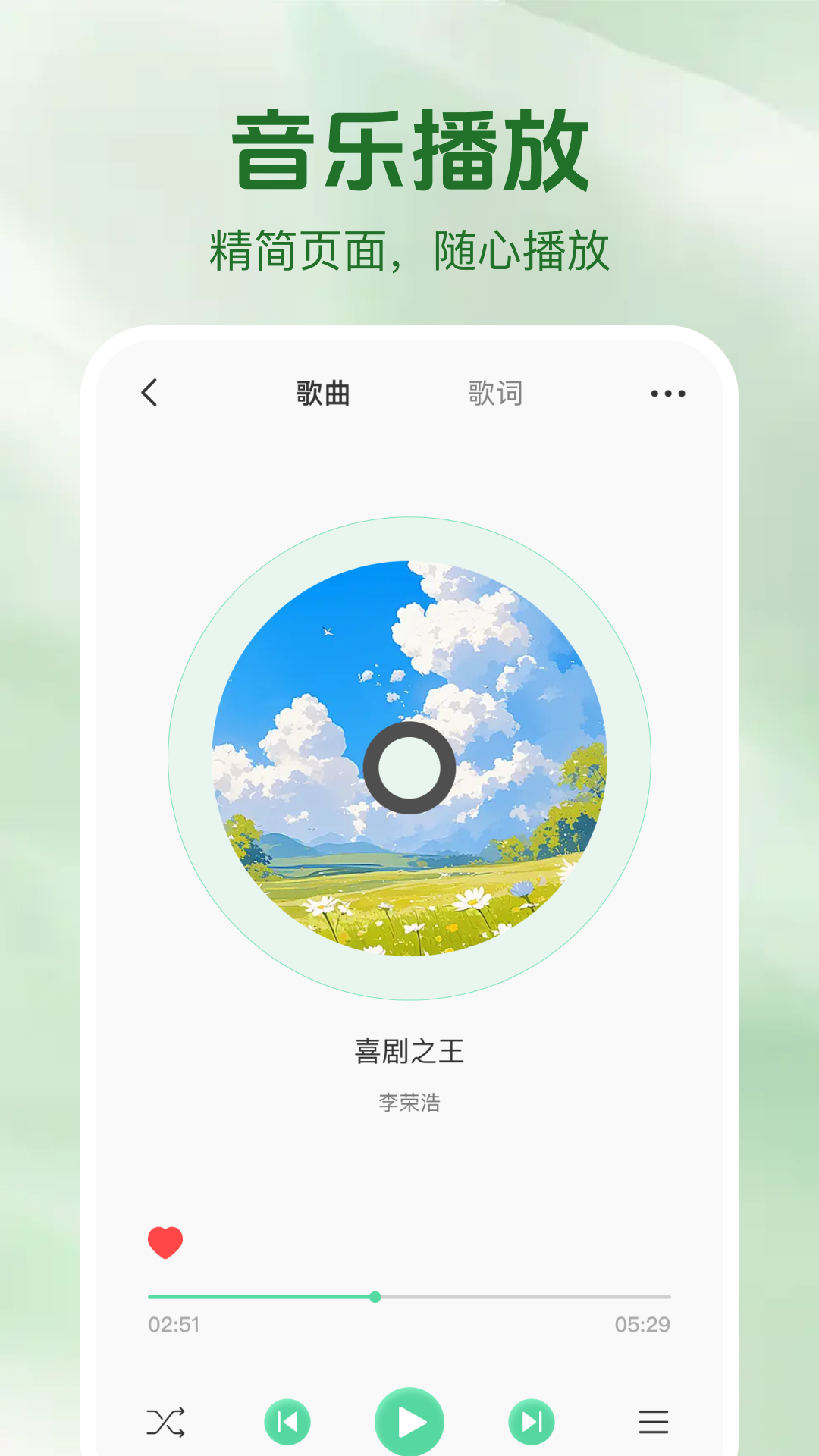Skip to the previous track
Image resolution: width=819 pixels, height=1456 pixels.
288,1420
